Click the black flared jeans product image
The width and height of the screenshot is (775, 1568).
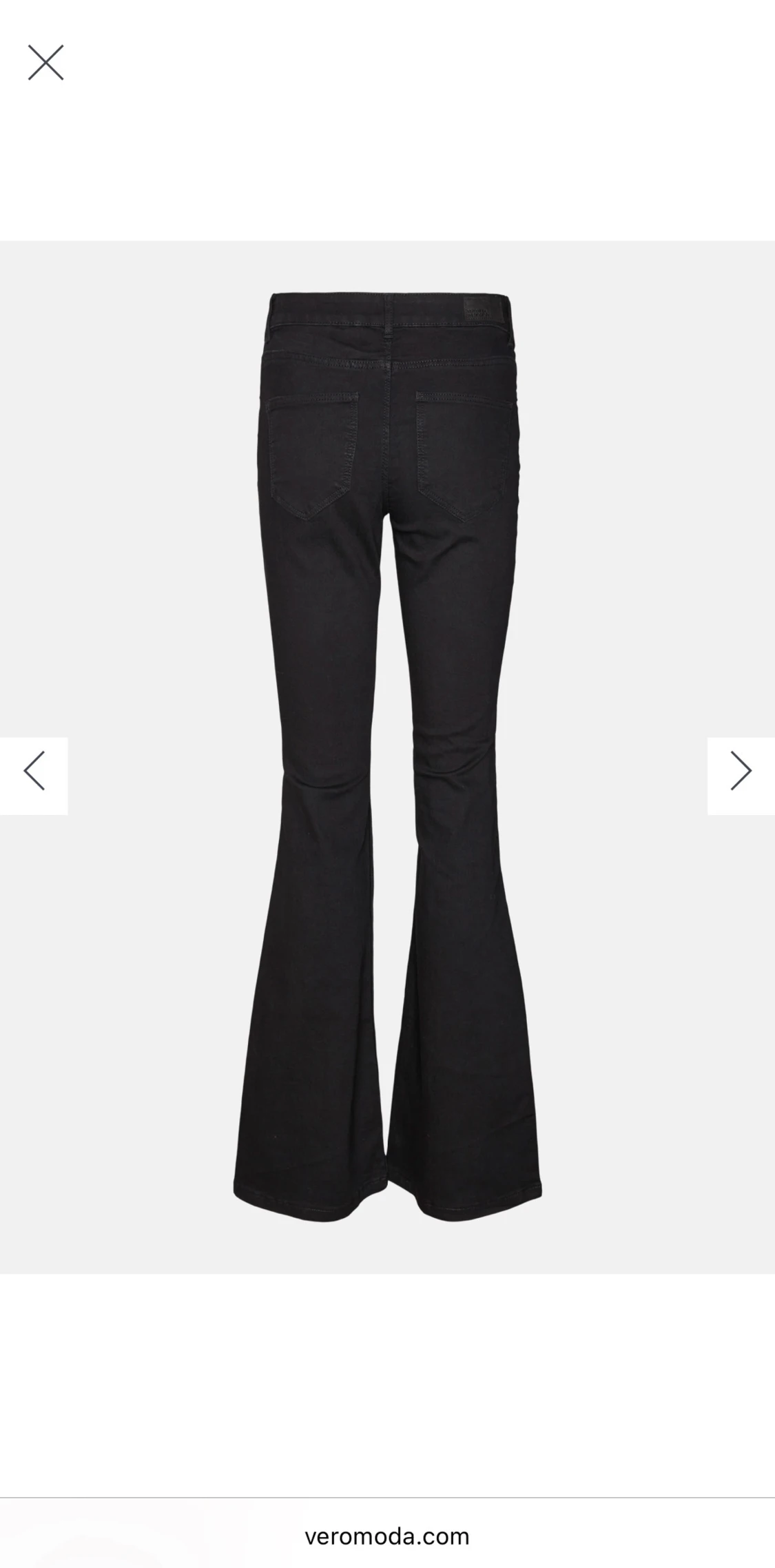pos(387,758)
